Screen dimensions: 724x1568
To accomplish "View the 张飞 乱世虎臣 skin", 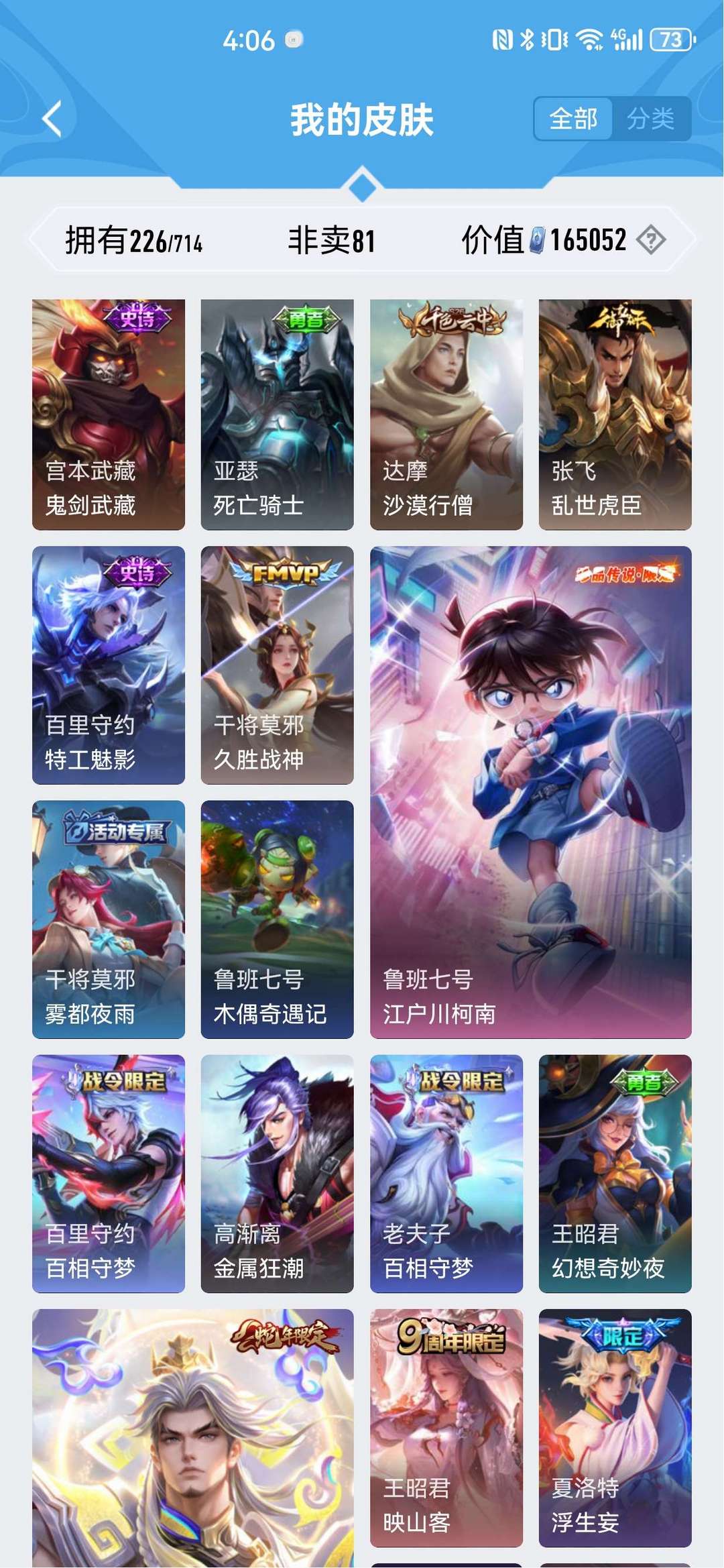I will coord(615,414).
